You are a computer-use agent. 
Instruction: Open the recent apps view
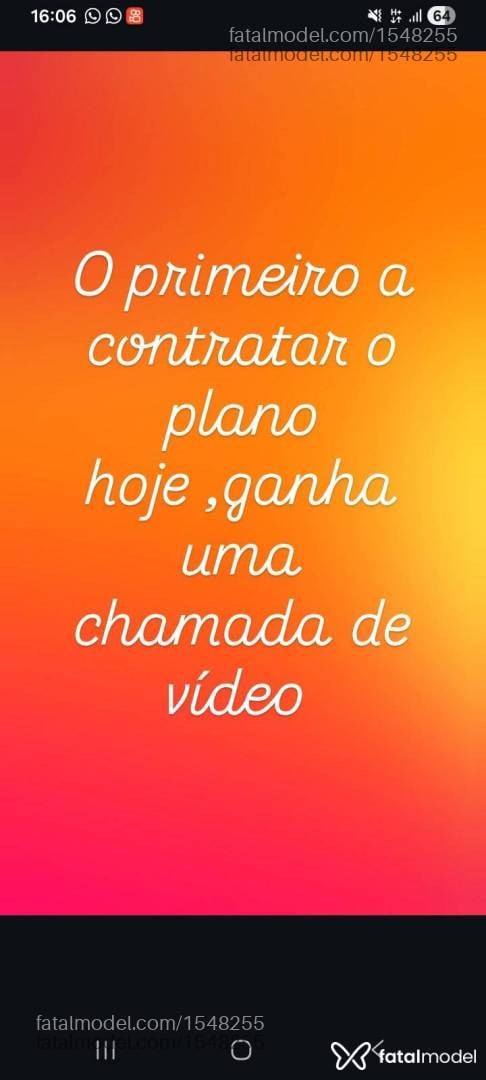[105, 1050]
